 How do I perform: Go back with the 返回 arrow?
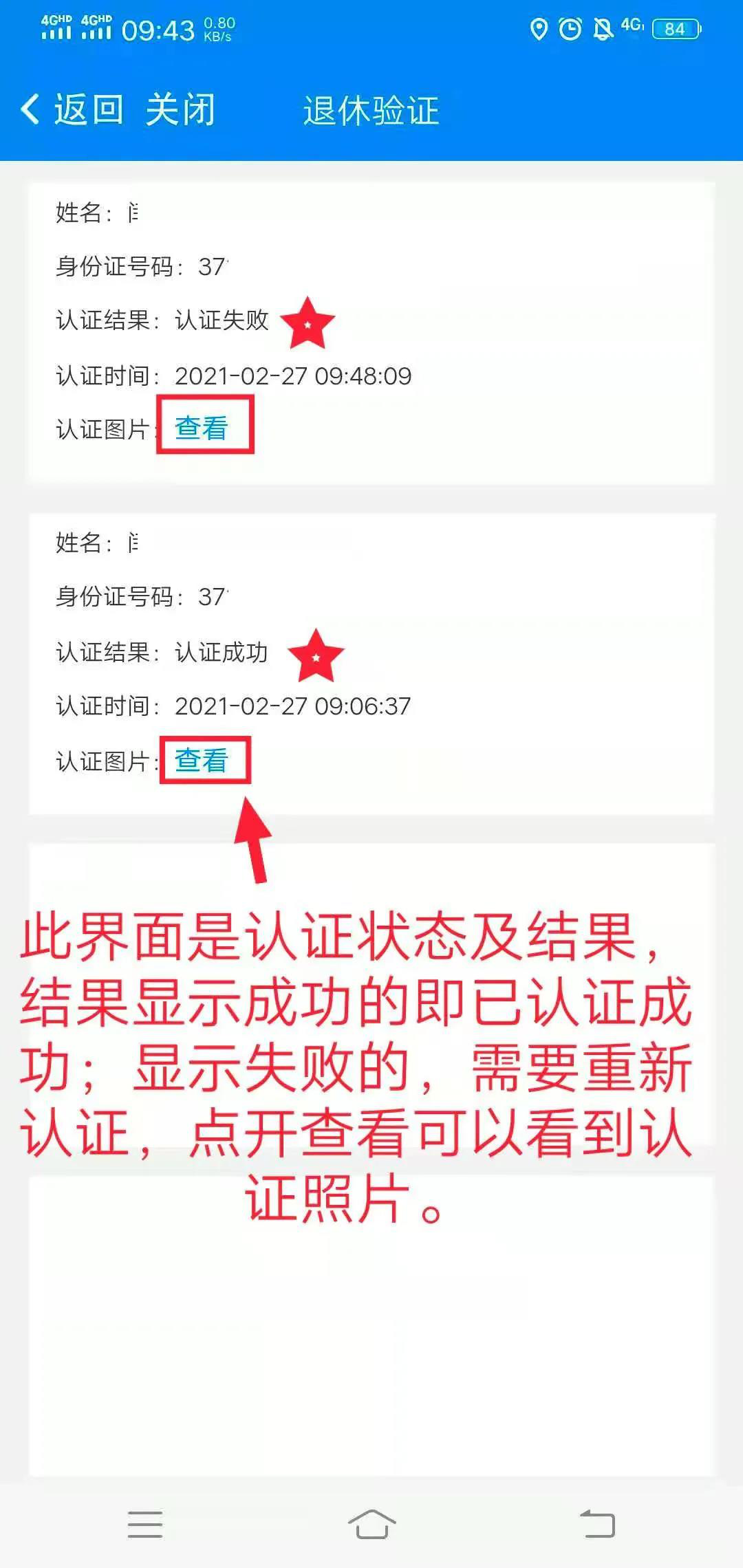(72, 110)
